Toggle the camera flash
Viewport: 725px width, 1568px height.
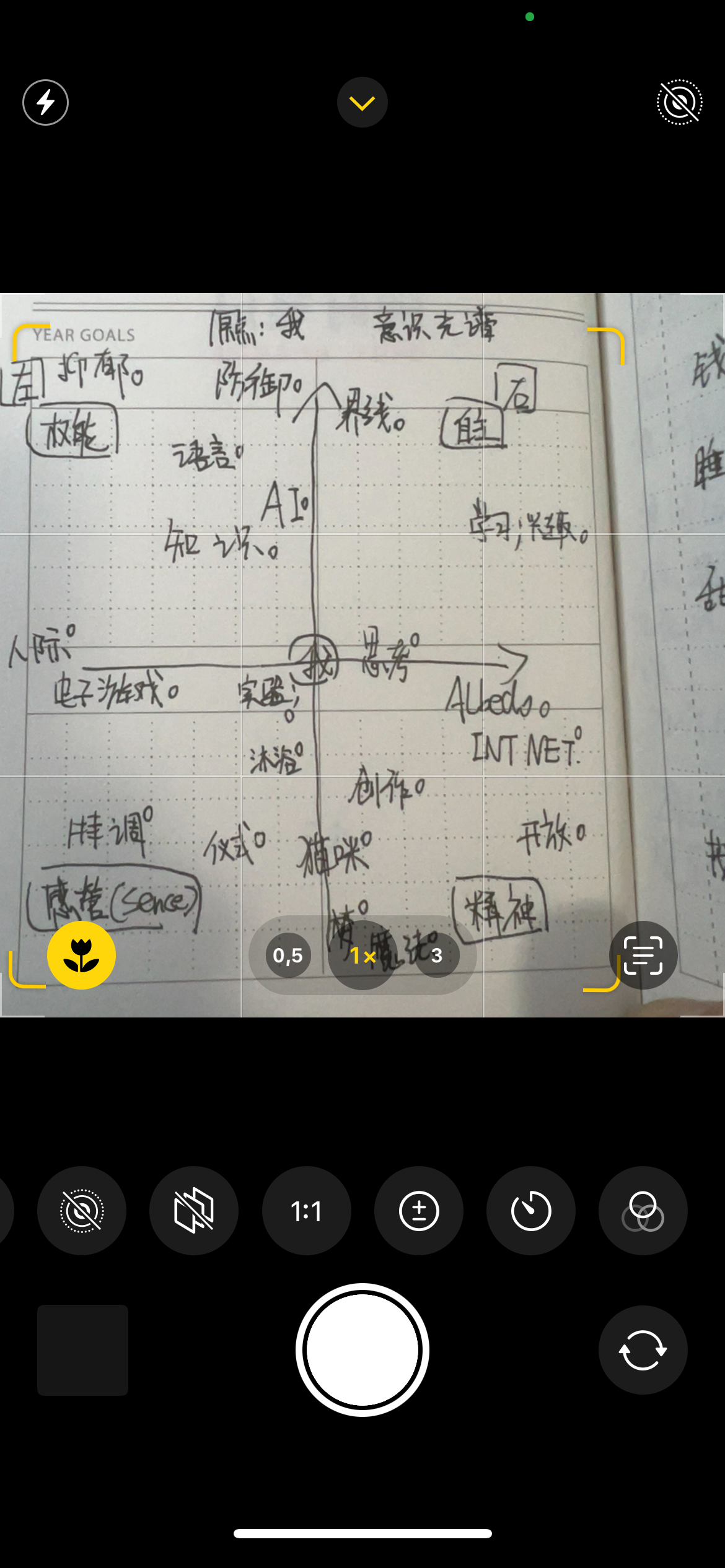[45, 102]
